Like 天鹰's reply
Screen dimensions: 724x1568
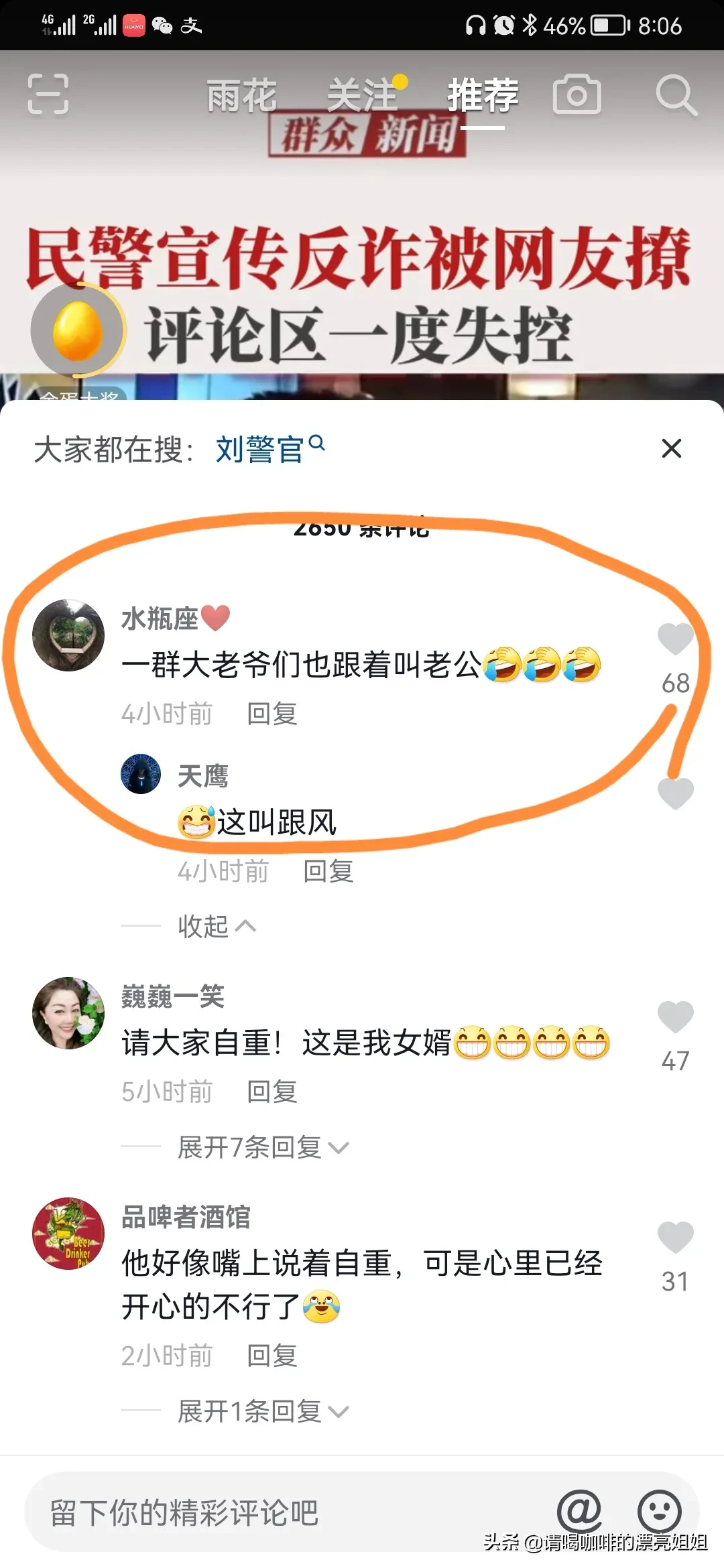click(675, 794)
